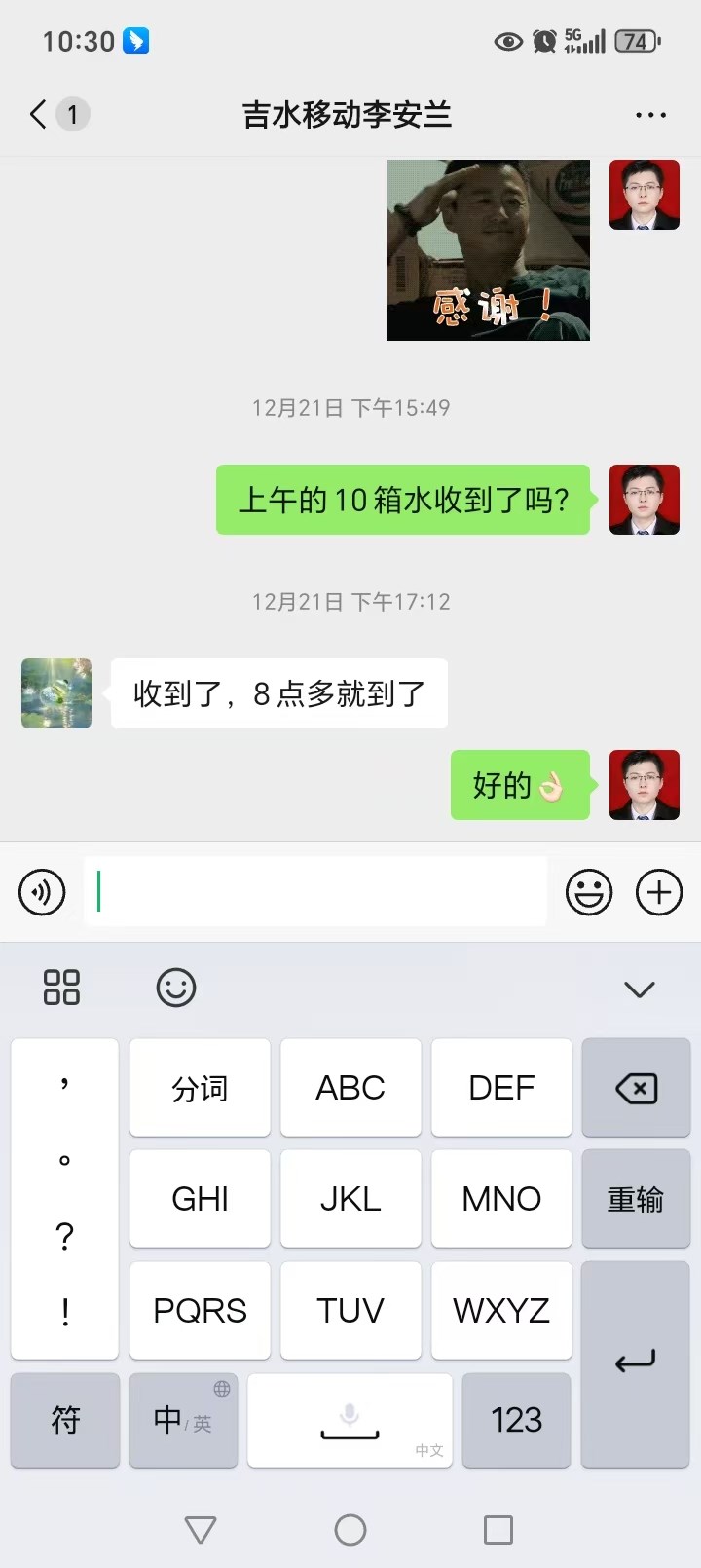Switch to the 123 number keypad

pyautogui.click(x=516, y=1420)
